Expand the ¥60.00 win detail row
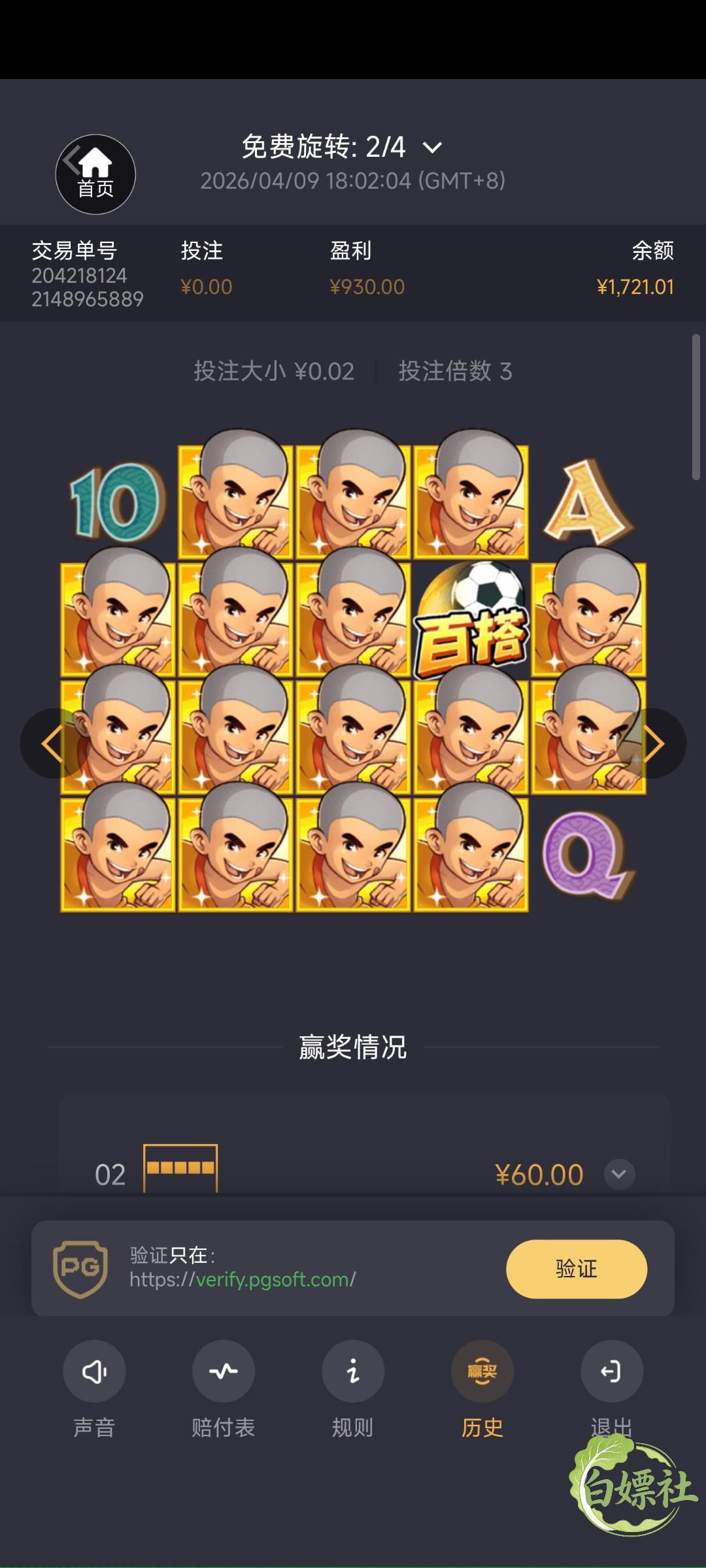706x1568 pixels. (x=618, y=1174)
